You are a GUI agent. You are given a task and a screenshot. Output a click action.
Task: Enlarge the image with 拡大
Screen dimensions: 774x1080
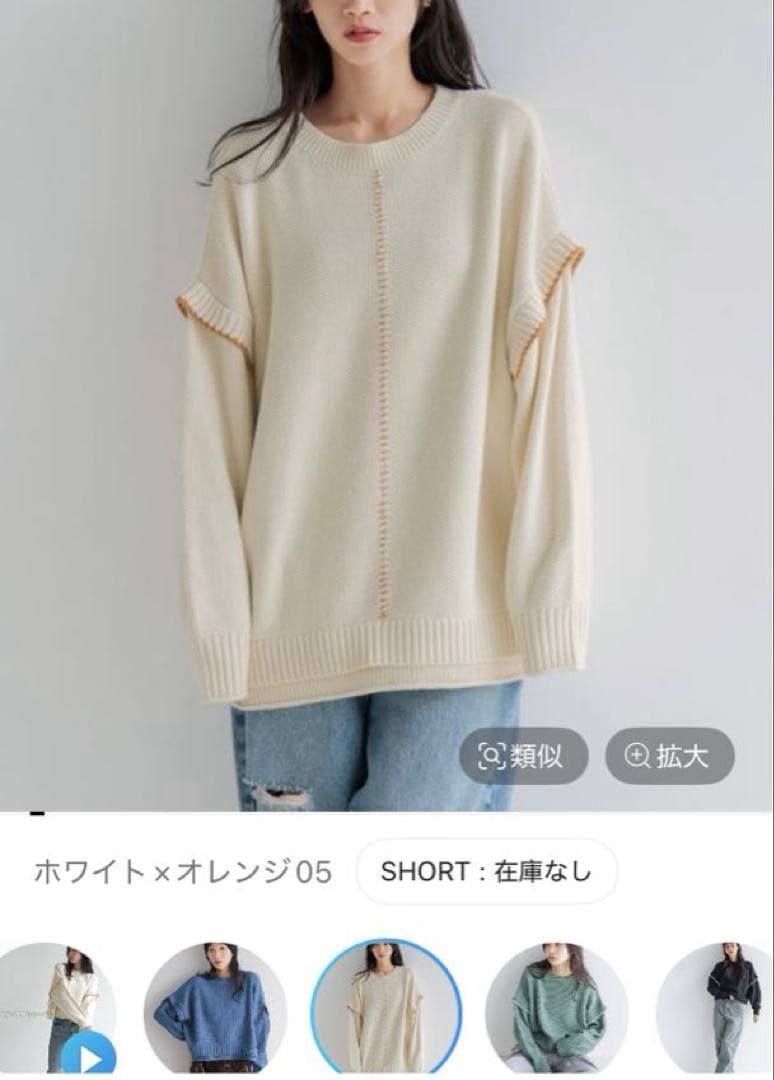[669, 756]
